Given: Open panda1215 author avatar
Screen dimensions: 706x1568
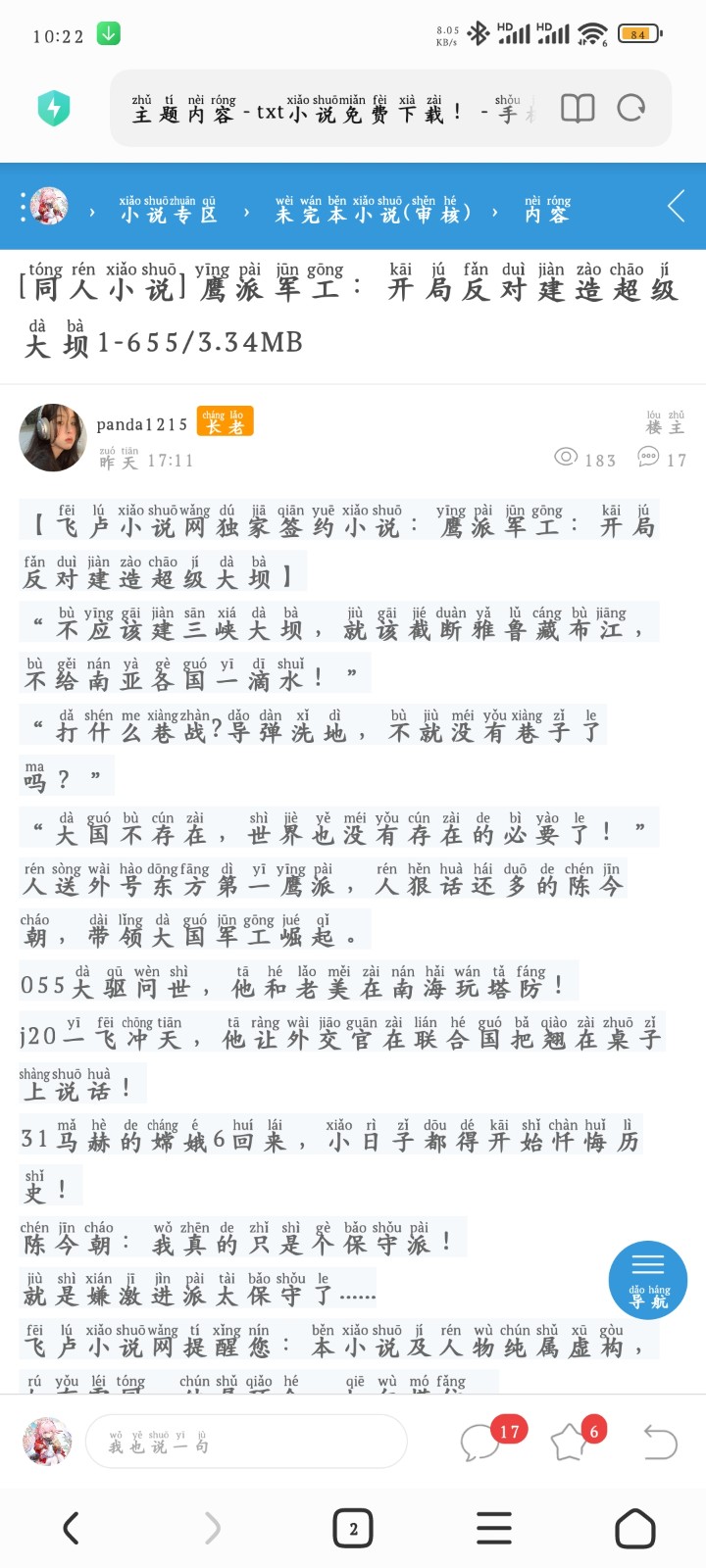Looking at the screenshot, I should coord(52,437).
